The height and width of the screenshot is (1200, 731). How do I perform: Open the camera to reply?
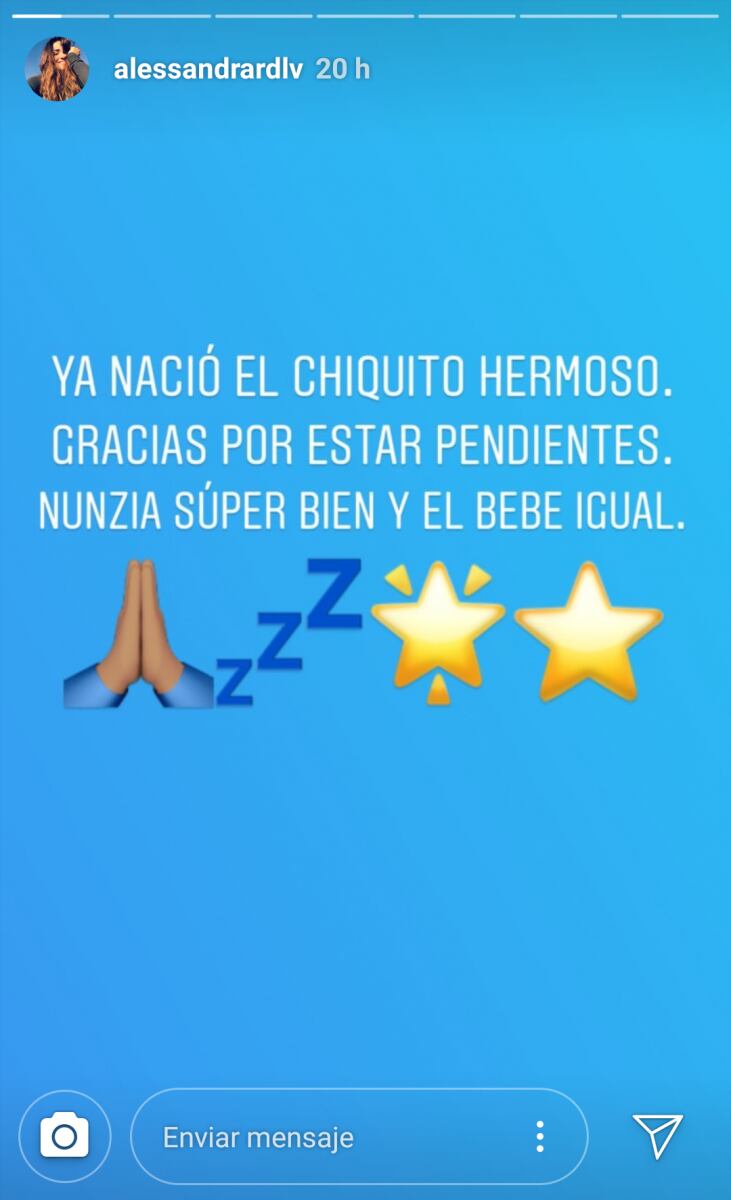point(65,1136)
